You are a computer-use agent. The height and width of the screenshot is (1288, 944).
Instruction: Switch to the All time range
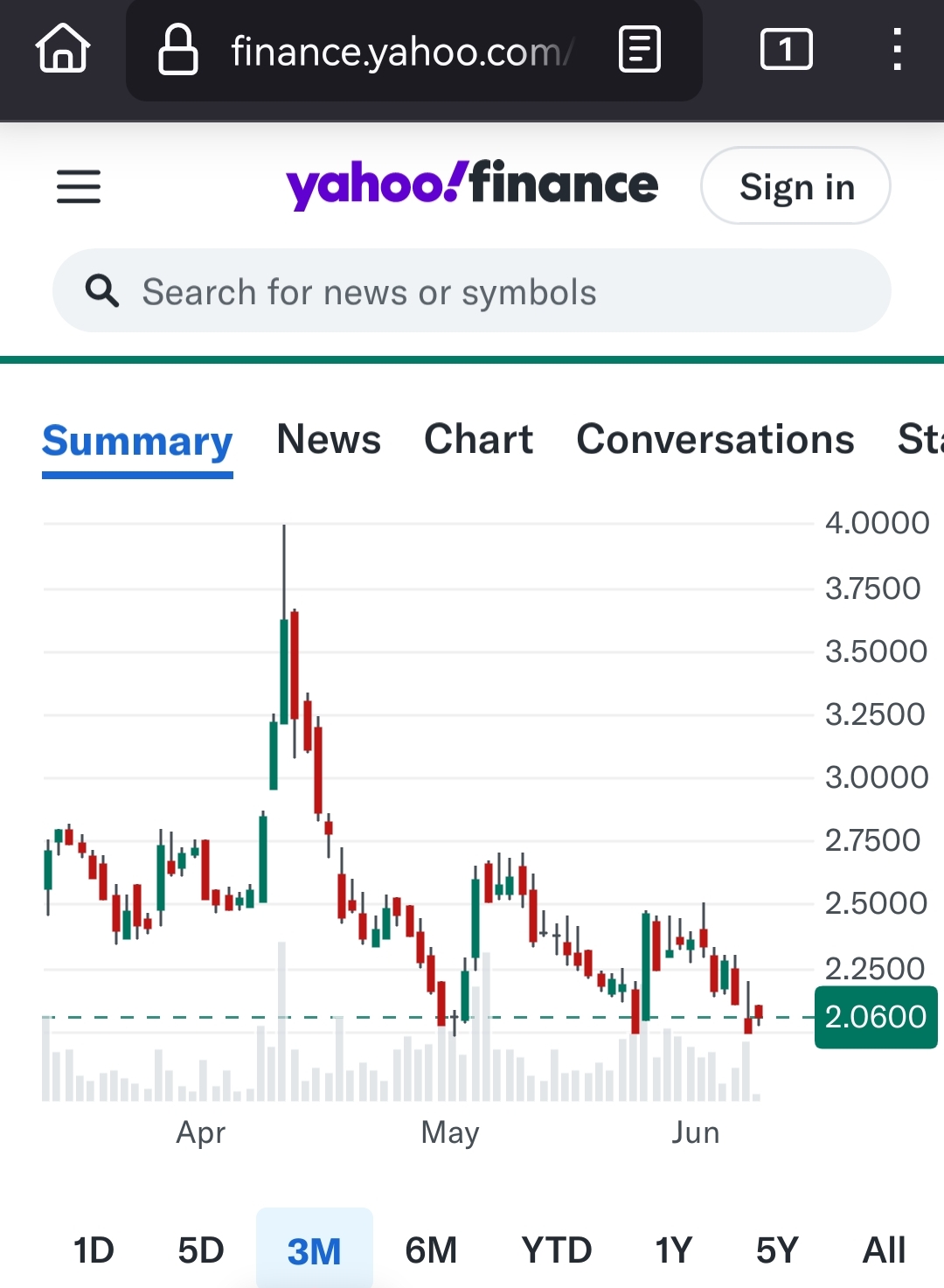click(885, 1250)
